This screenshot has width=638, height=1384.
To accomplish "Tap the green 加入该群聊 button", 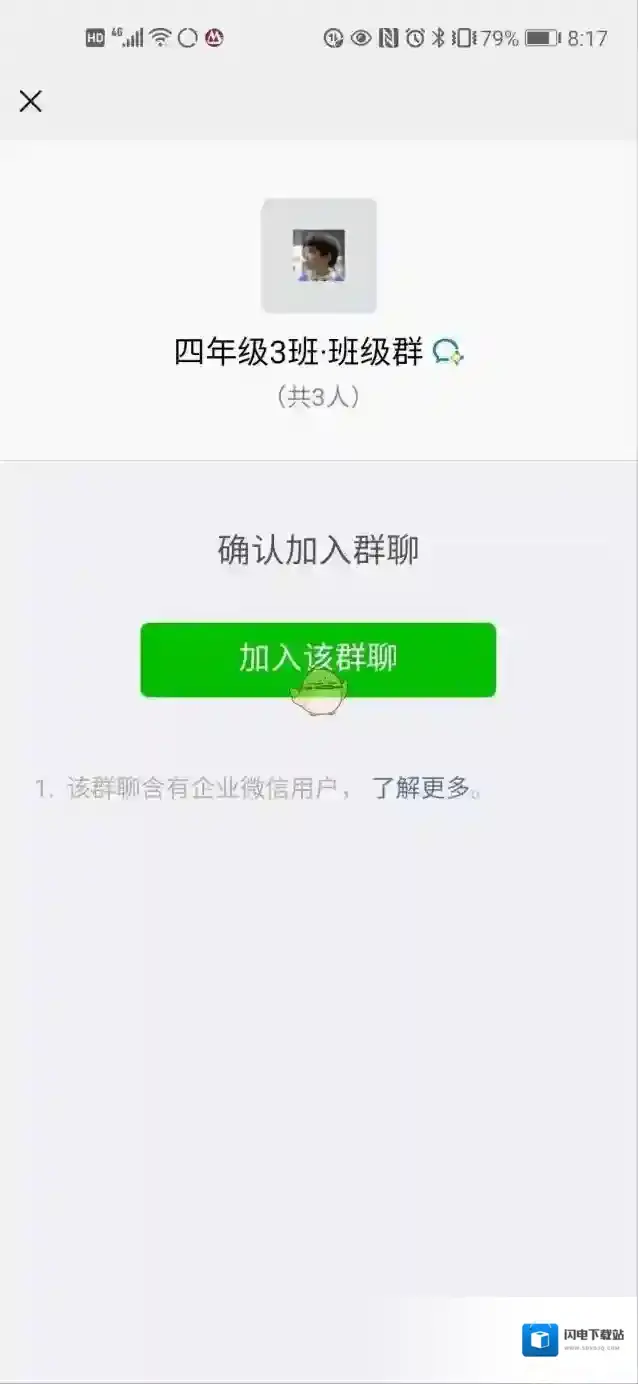I will coord(318,659).
